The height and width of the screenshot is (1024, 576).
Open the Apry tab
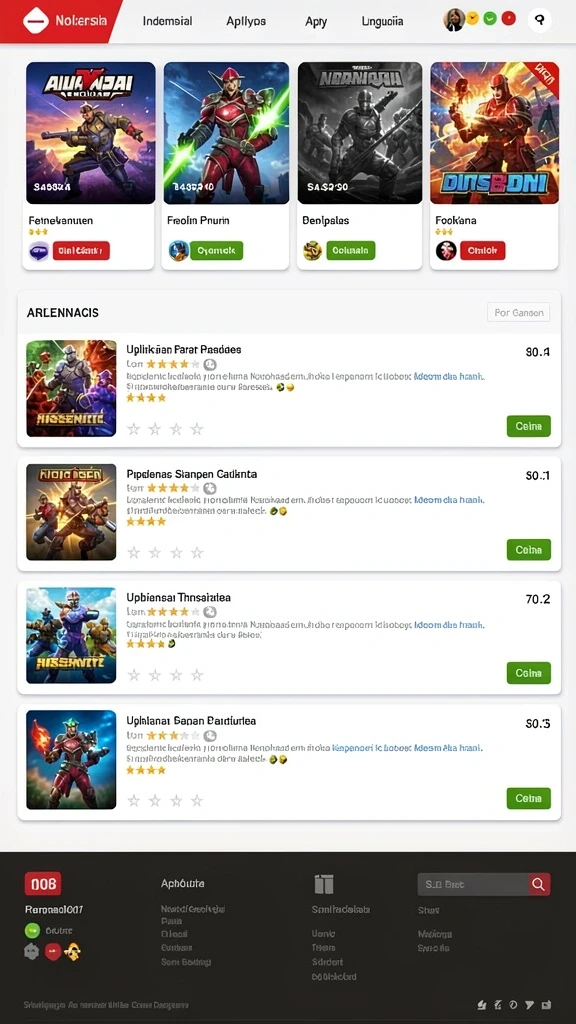pos(316,21)
